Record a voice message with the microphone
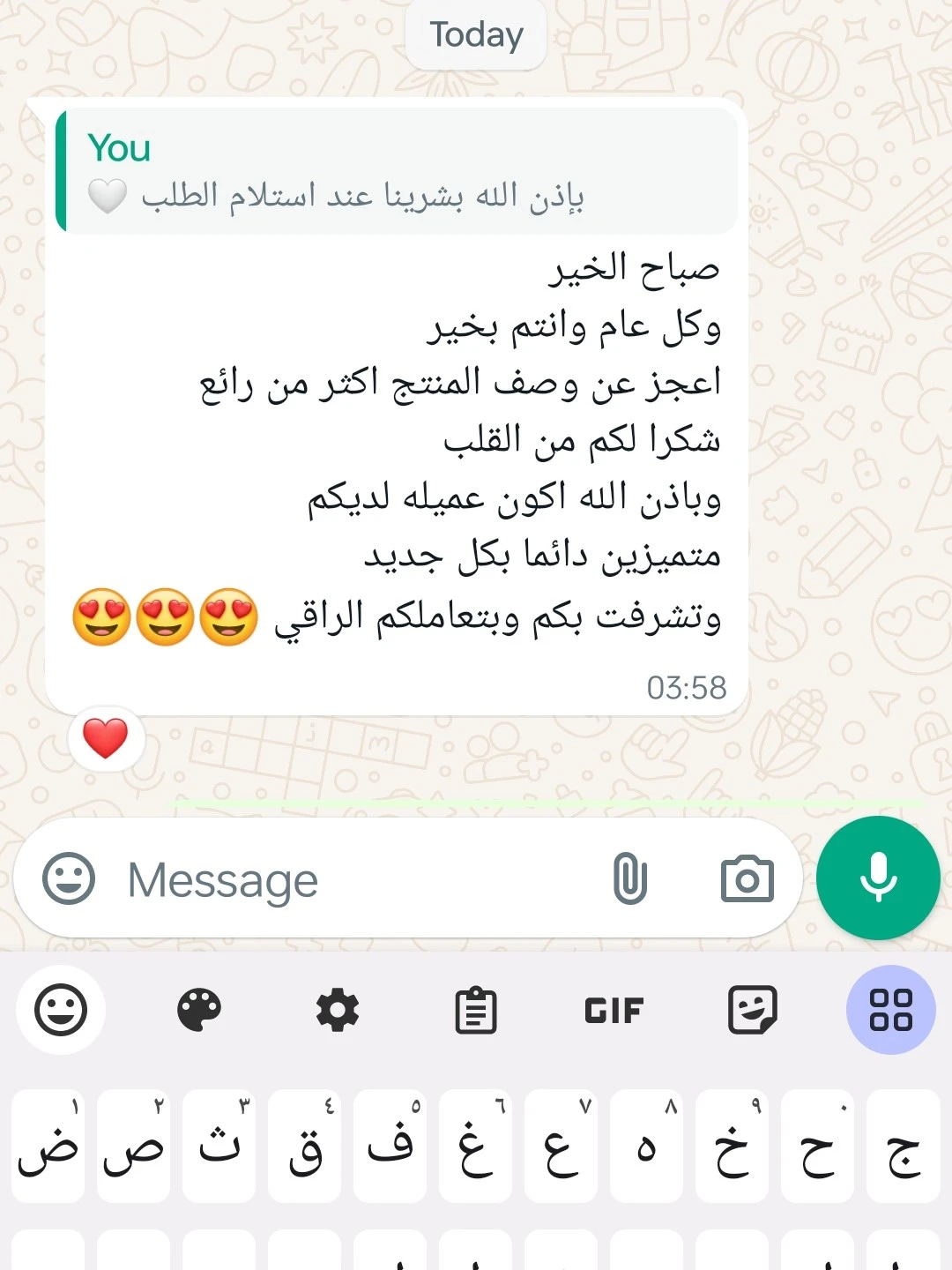 pos(878,878)
